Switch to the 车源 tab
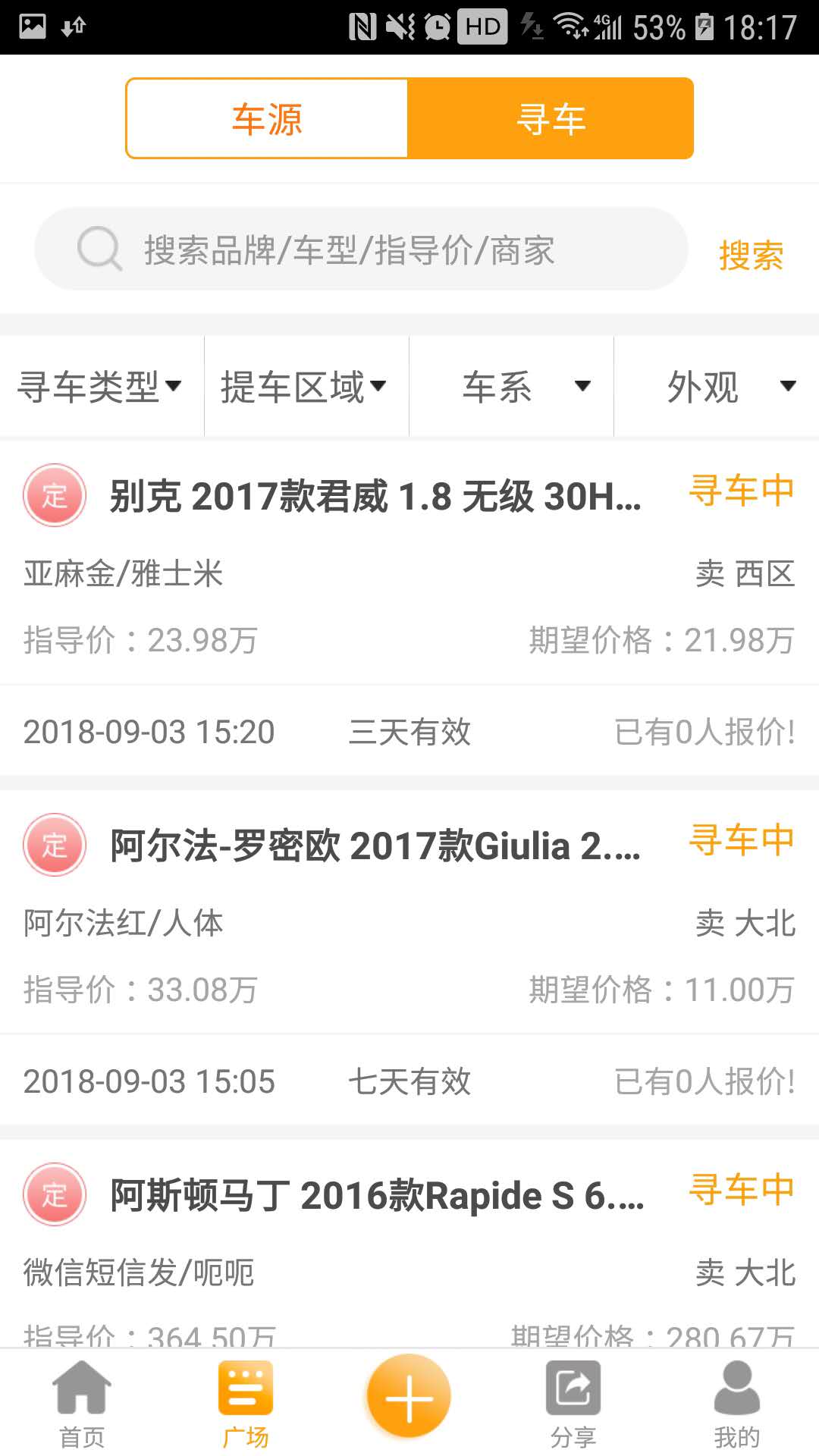 267,119
